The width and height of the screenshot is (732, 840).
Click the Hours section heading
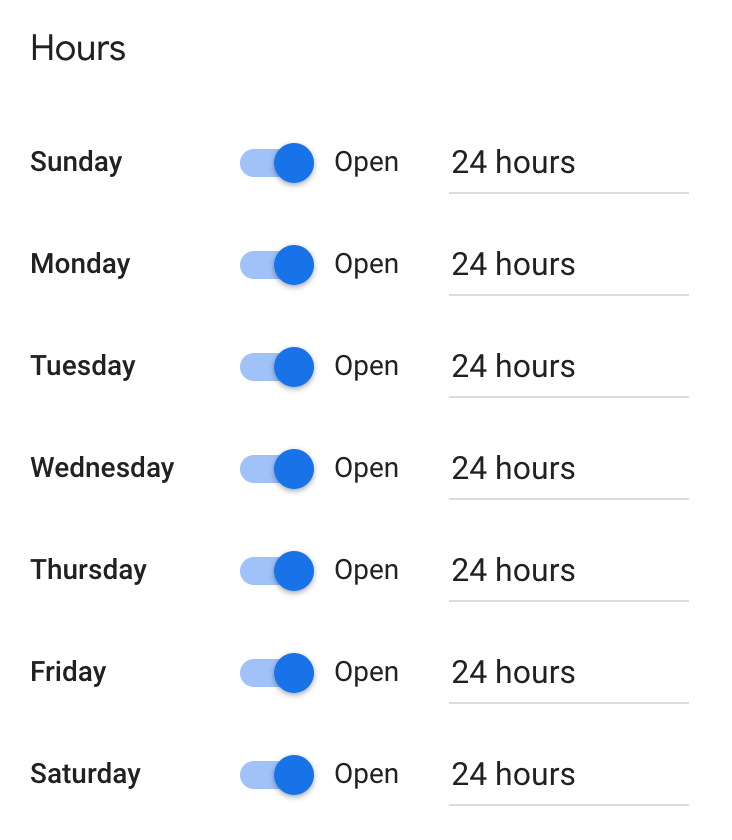[x=78, y=48]
